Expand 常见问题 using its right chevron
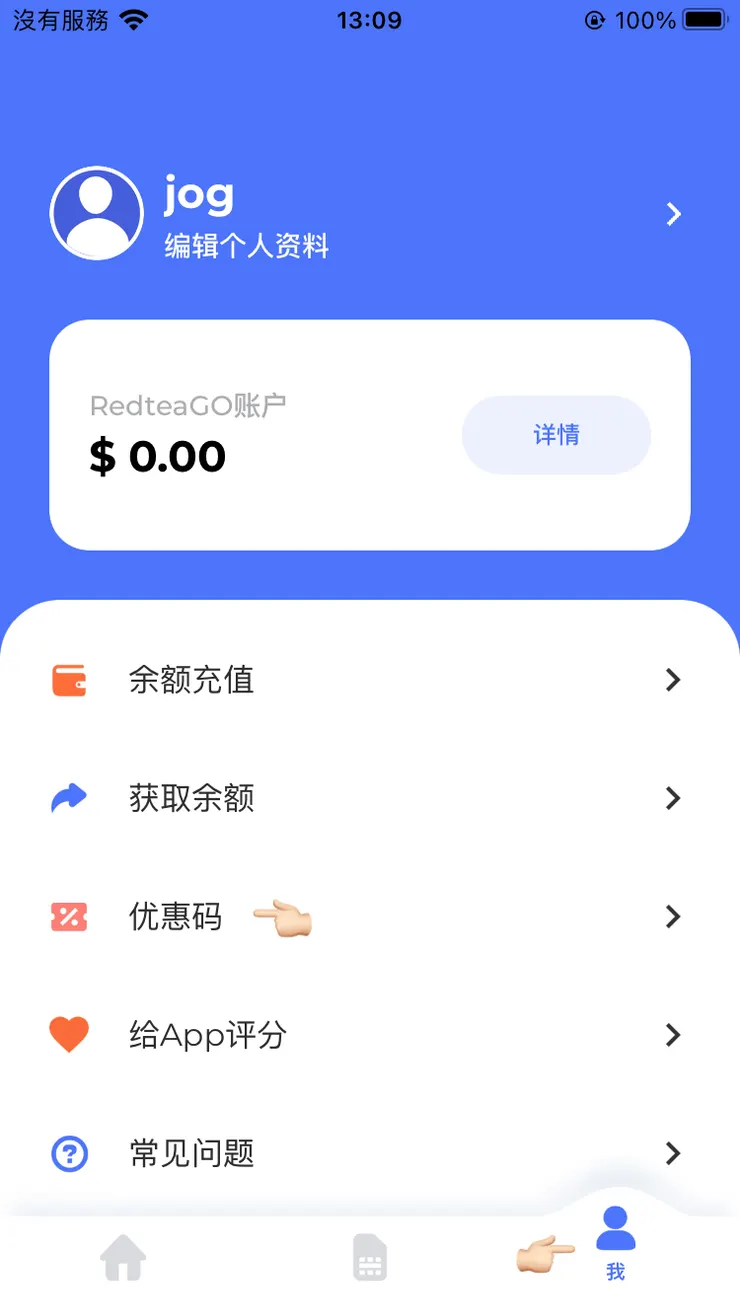Viewport: 740px width, 1316px height. coord(672,1153)
